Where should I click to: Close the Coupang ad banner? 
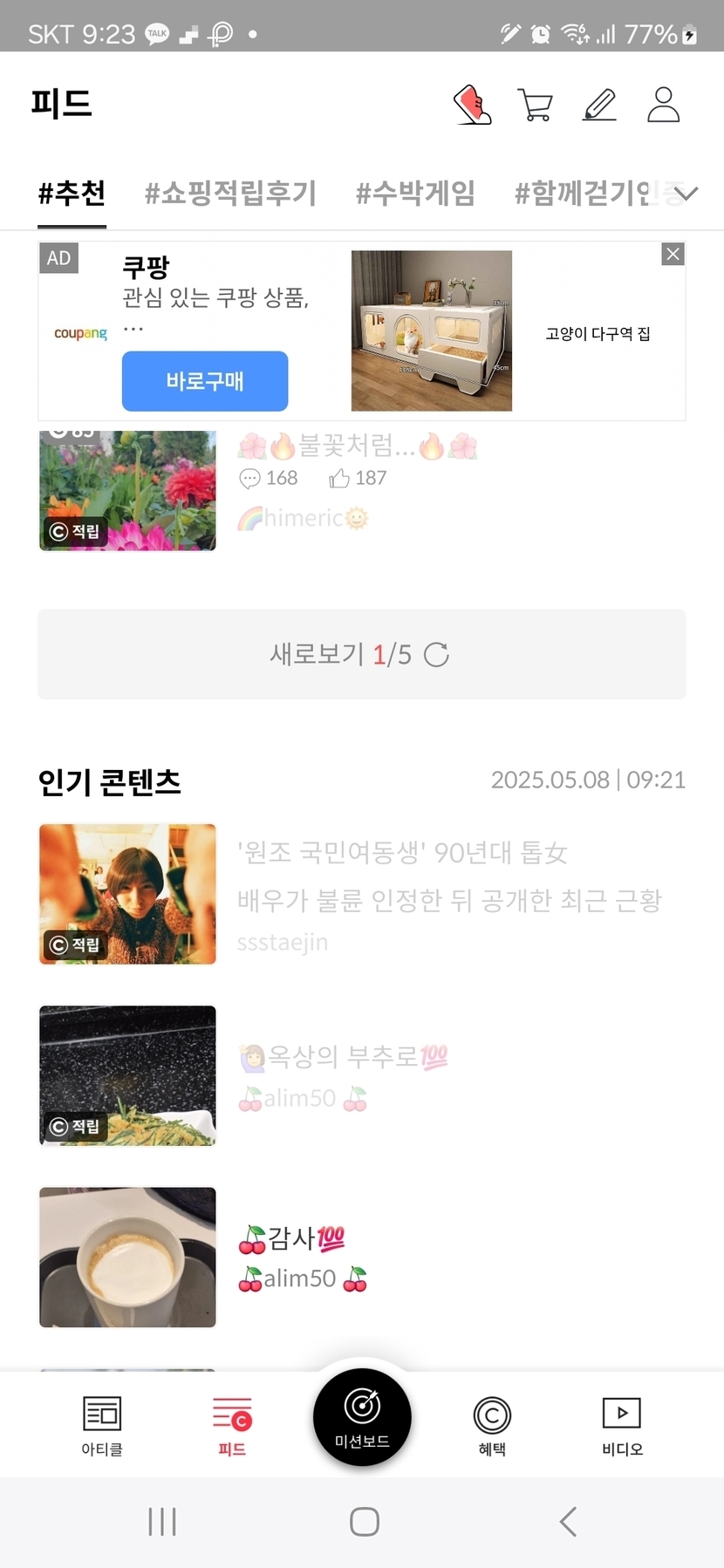(x=673, y=255)
